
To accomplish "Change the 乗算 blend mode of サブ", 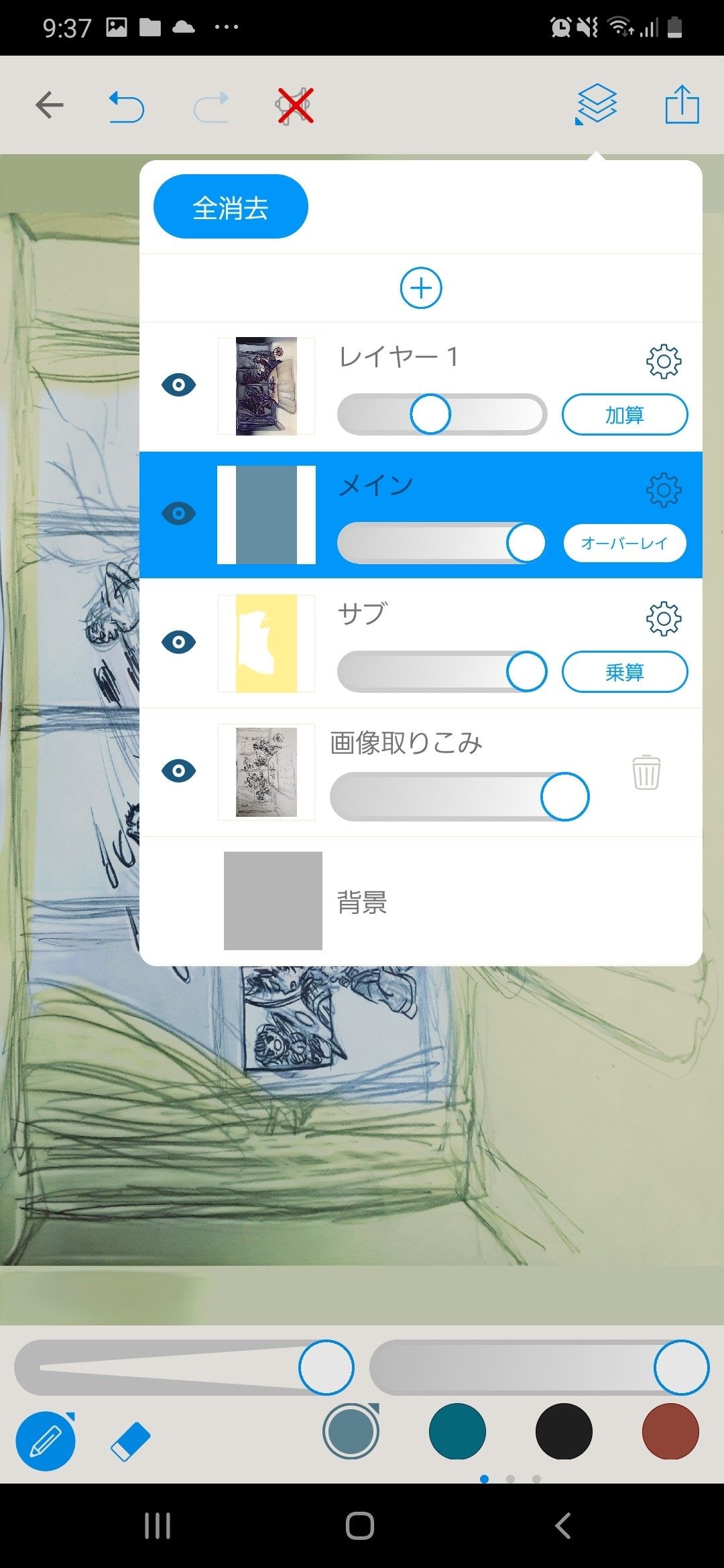I will tap(624, 672).
